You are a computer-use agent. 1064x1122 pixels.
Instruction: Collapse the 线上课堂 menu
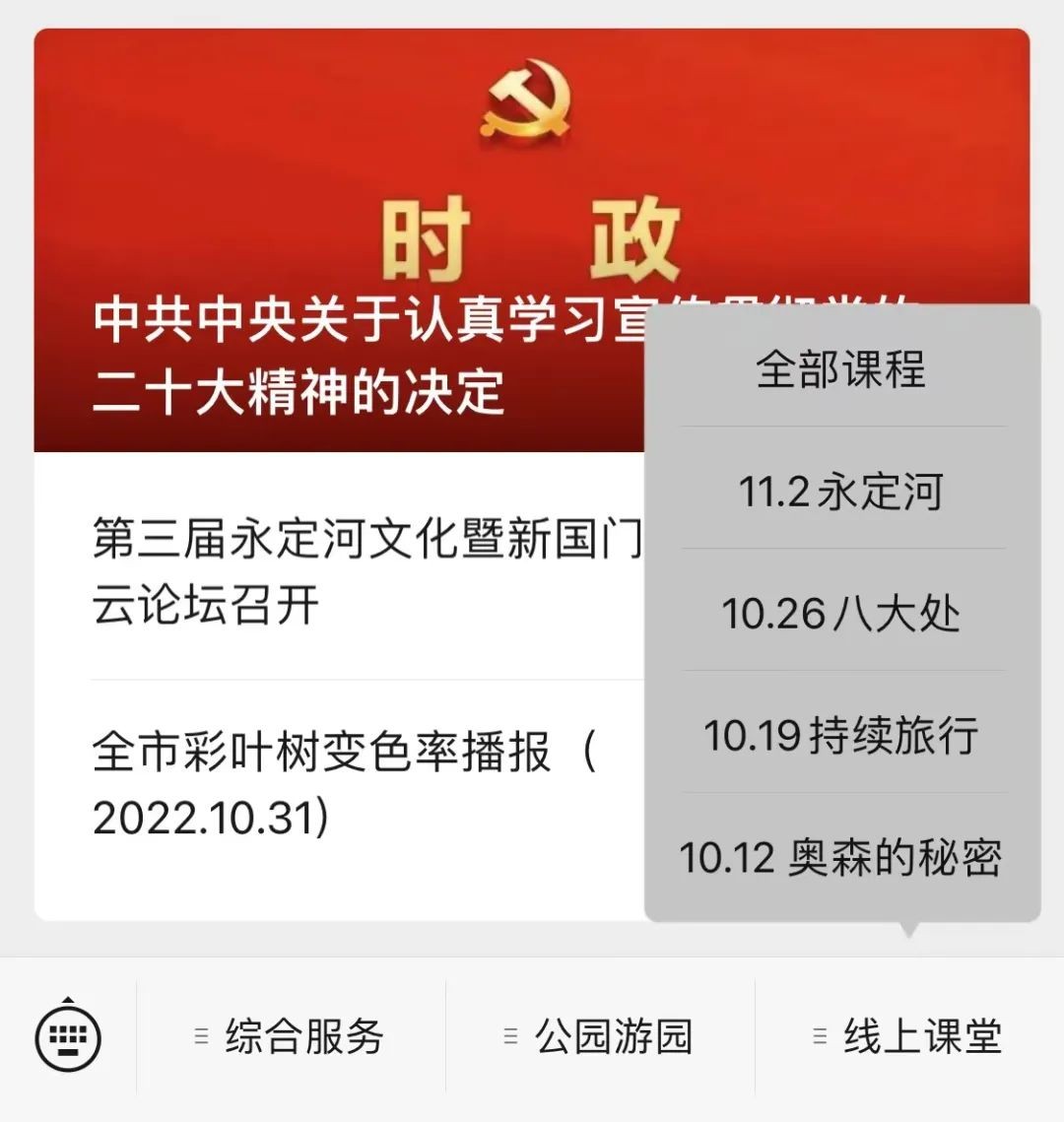coord(909,1036)
